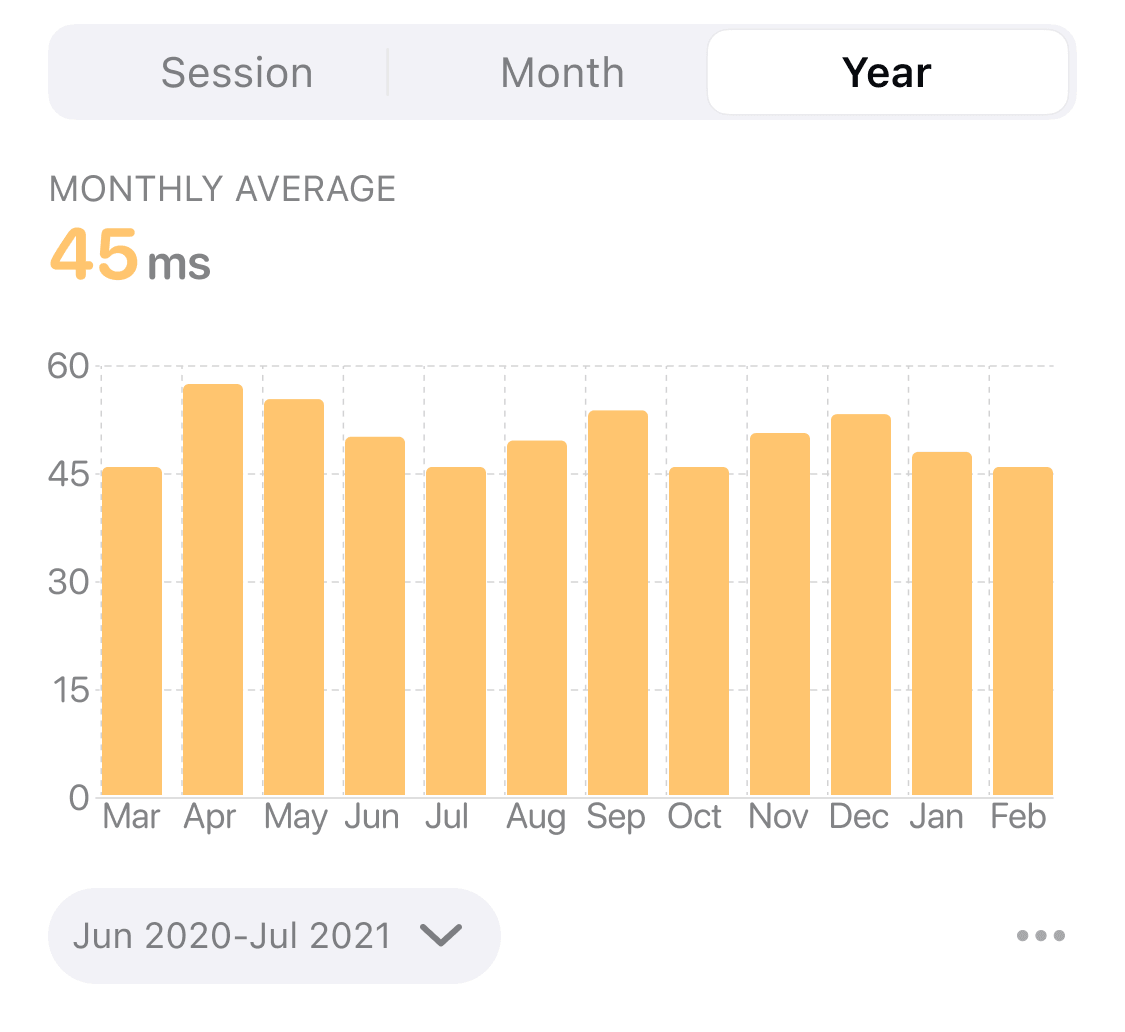Open the Jun 2020-Jul 2021 date range dropdown
Image resolution: width=1125 pixels, height=1032 pixels.
[273, 936]
